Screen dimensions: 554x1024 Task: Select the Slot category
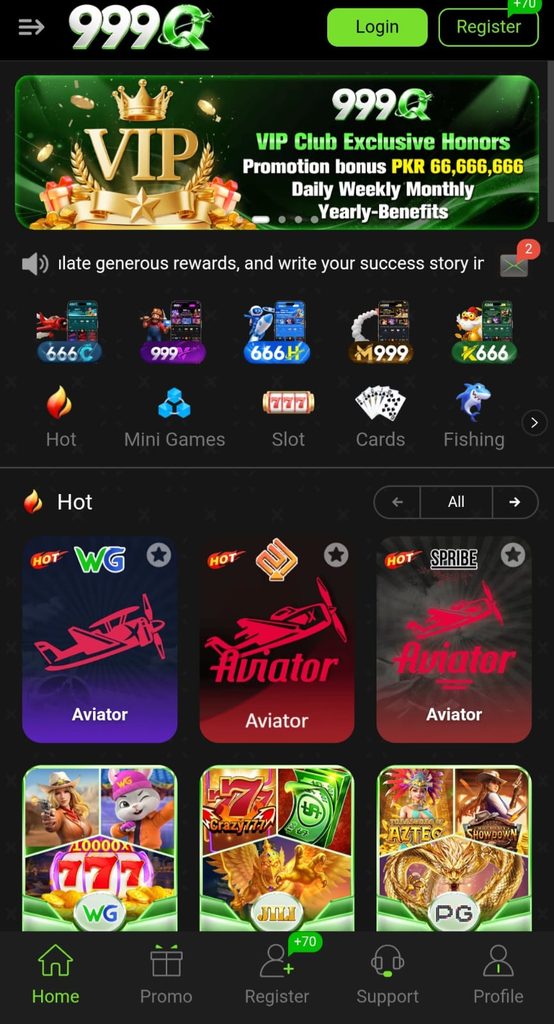[288, 417]
